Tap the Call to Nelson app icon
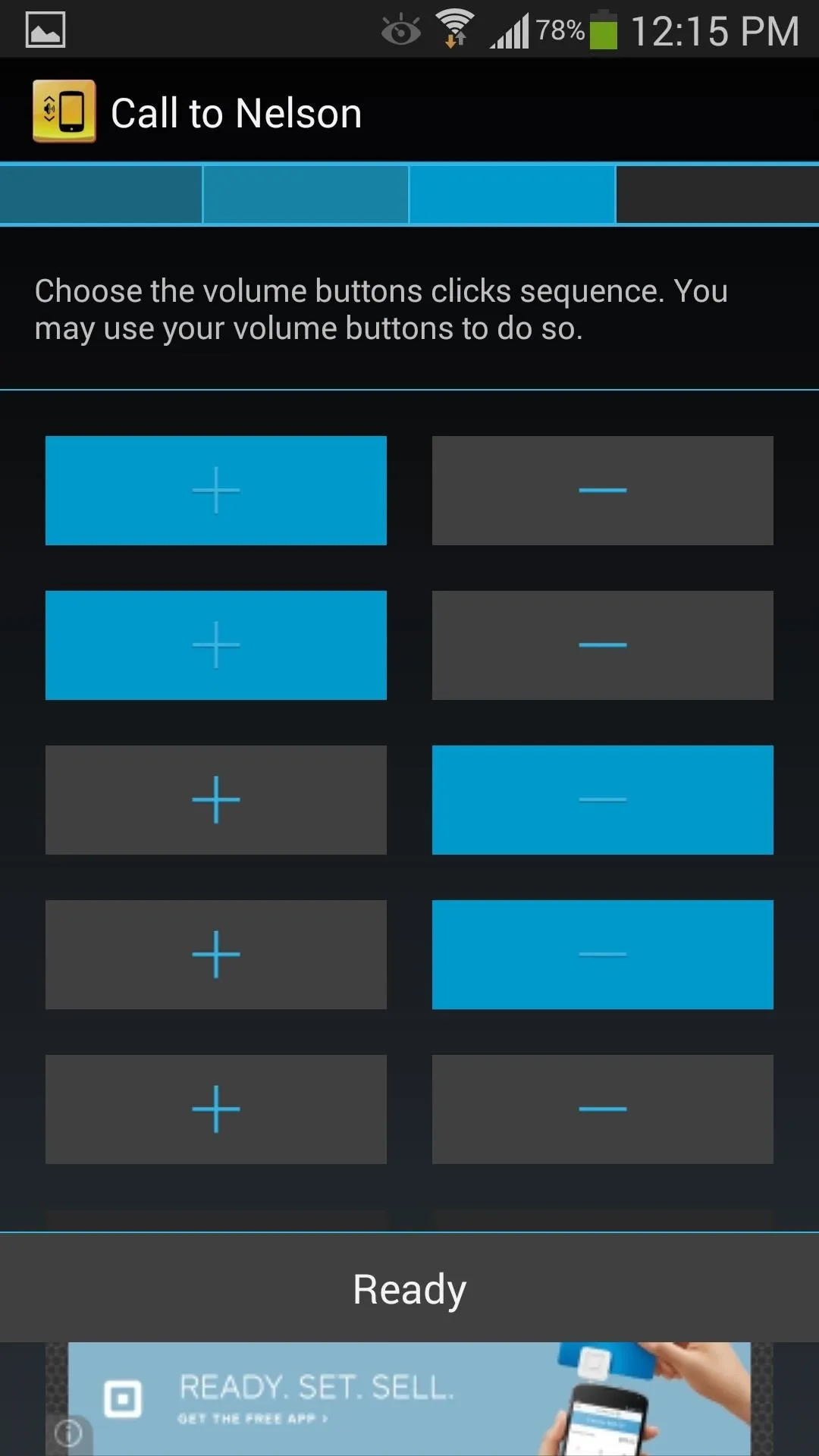Image resolution: width=819 pixels, height=1456 pixels. pos(64,111)
